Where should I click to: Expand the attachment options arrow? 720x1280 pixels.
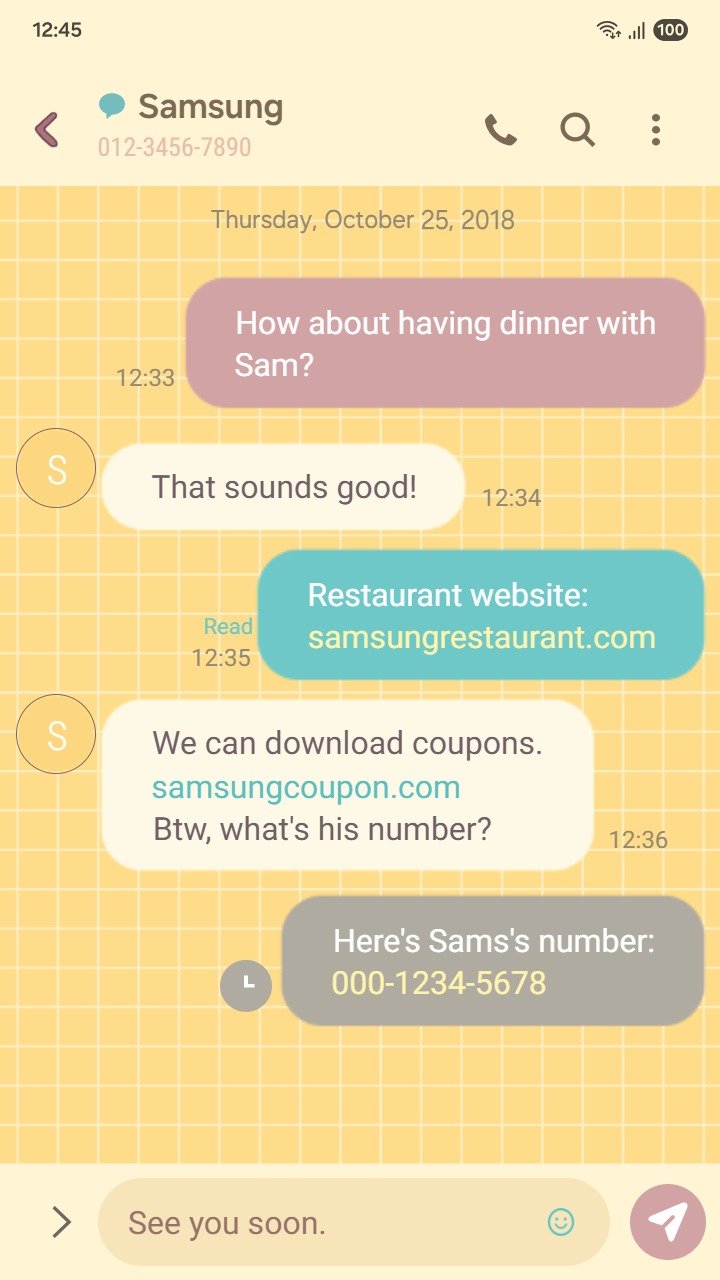(x=61, y=1221)
